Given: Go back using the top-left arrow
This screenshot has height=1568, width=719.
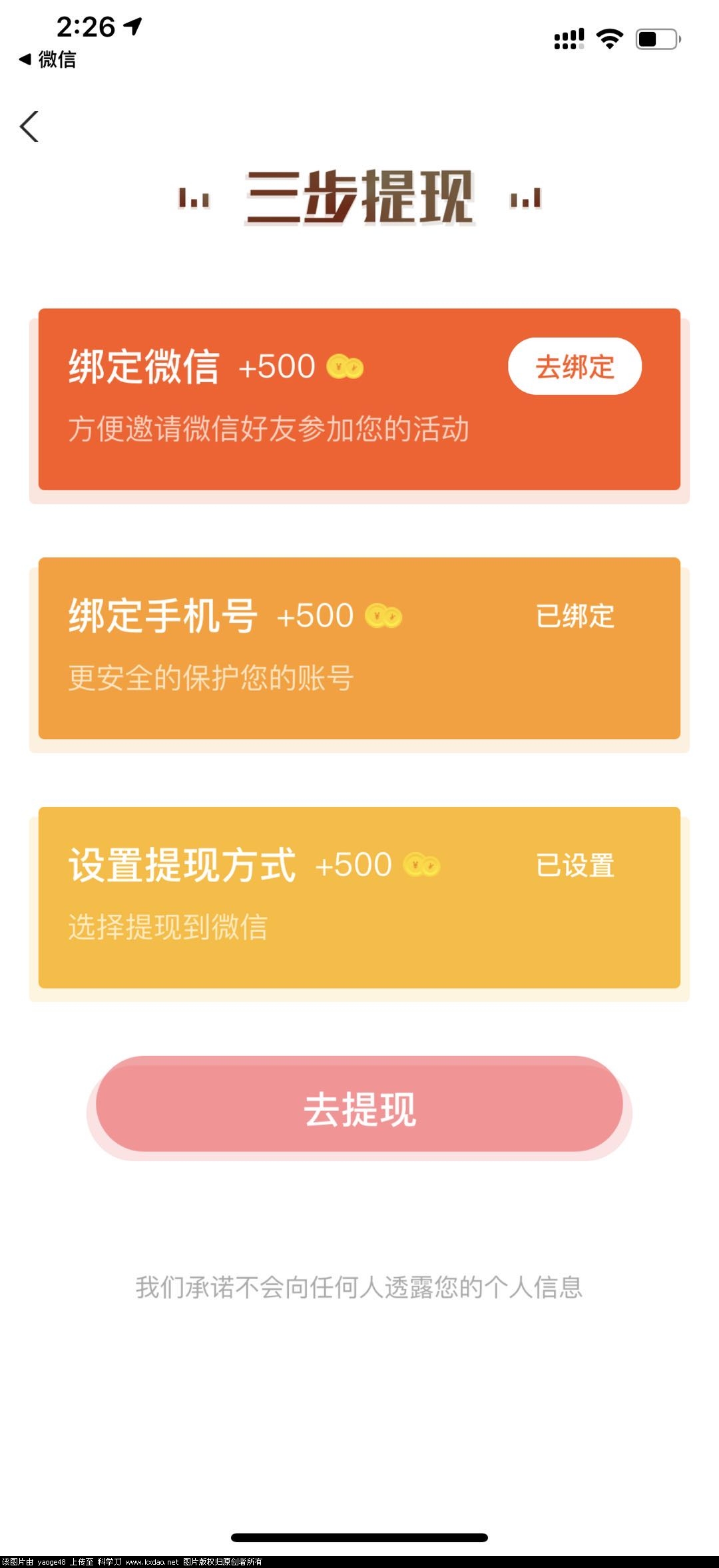Looking at the screenshot, I should pos(29,127).
